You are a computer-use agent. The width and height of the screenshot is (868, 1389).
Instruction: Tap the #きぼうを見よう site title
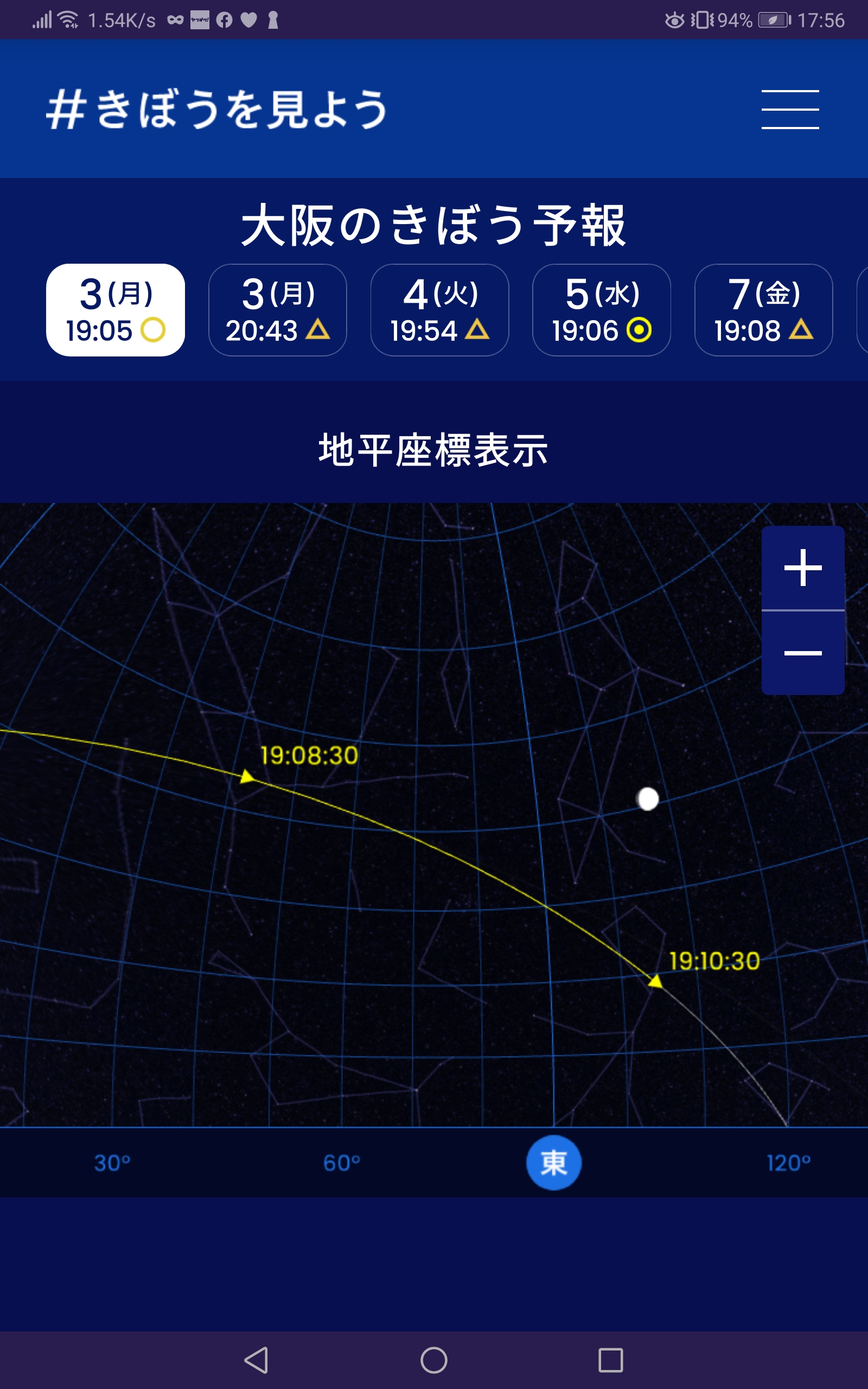tap(217, 109)
